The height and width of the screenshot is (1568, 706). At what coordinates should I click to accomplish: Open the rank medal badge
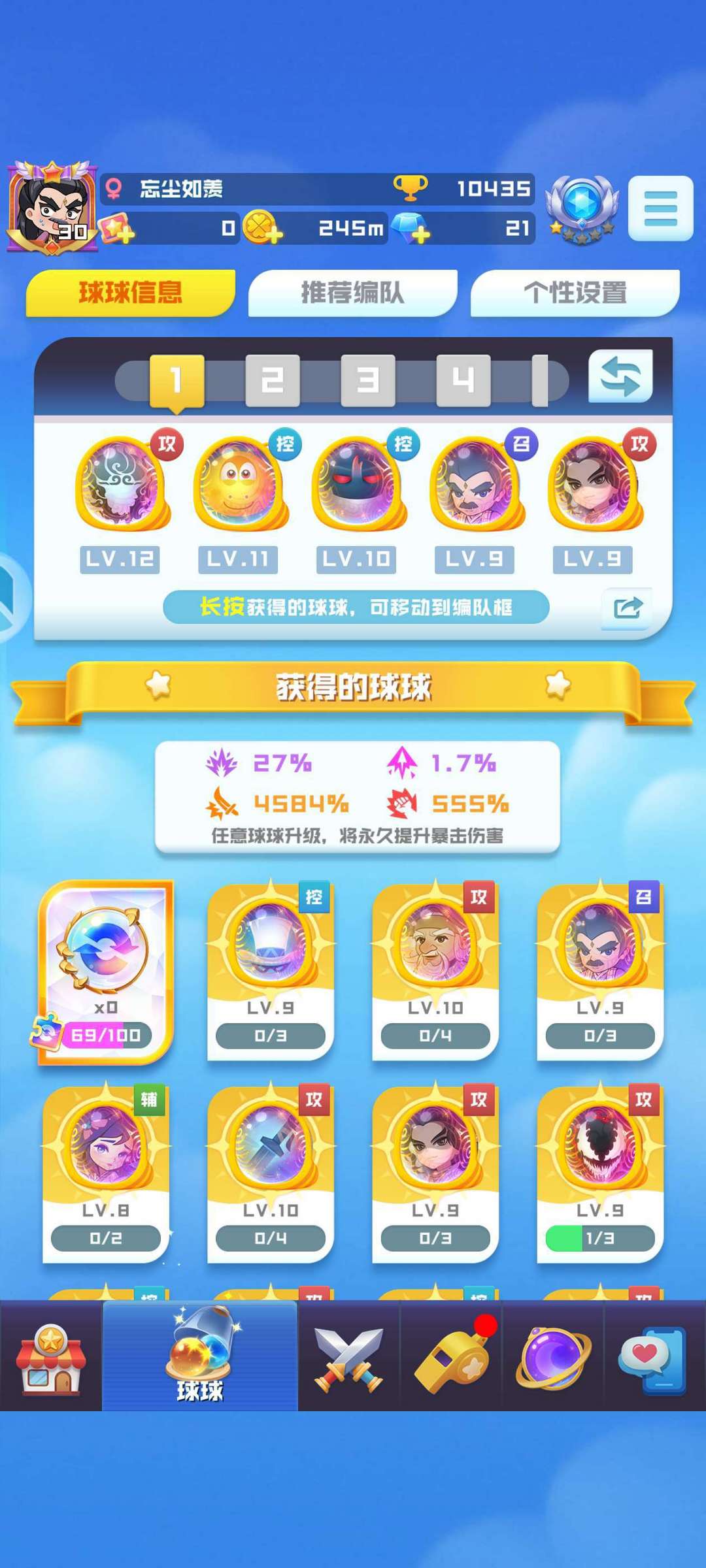[x=582, y=209]
